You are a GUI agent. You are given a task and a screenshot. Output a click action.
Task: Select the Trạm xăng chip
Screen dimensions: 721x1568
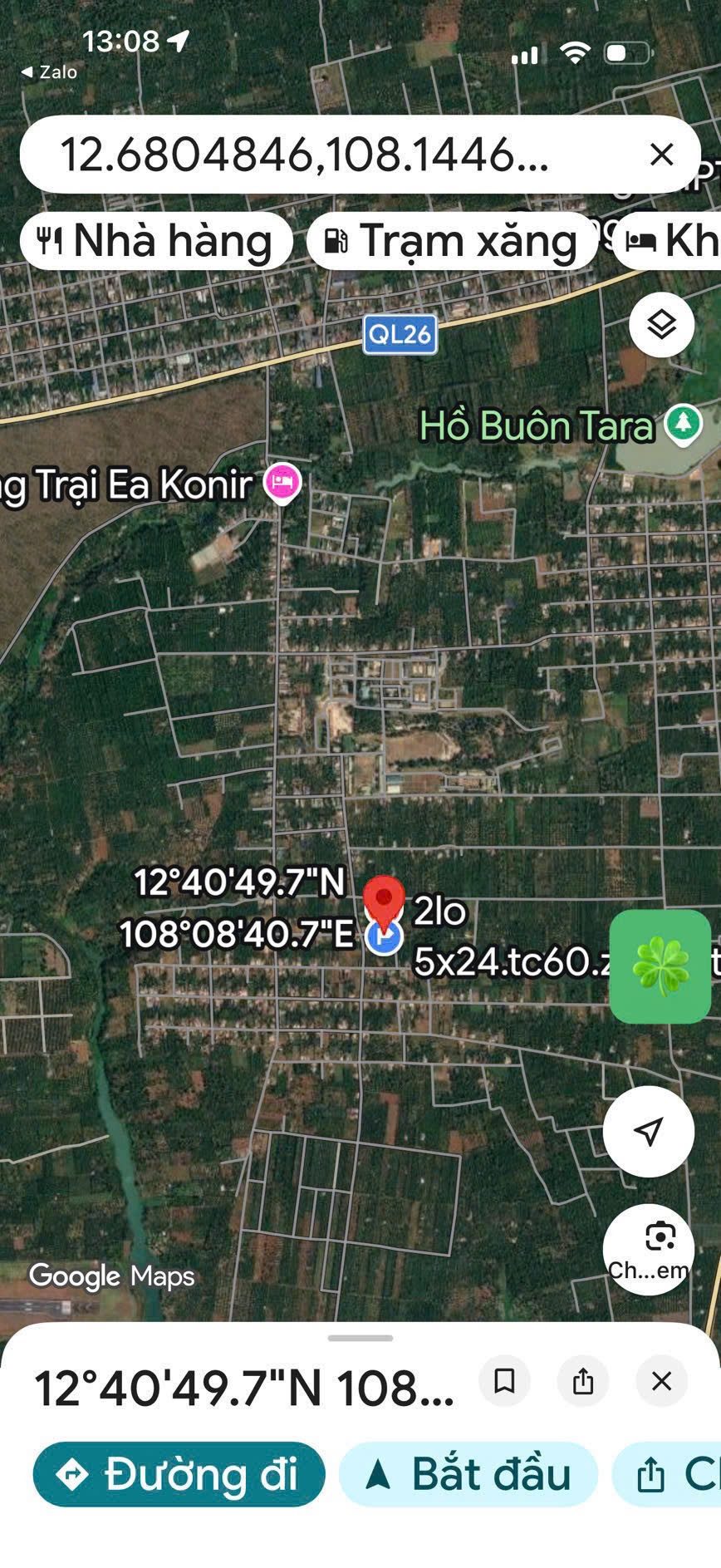tap(452, 241)
